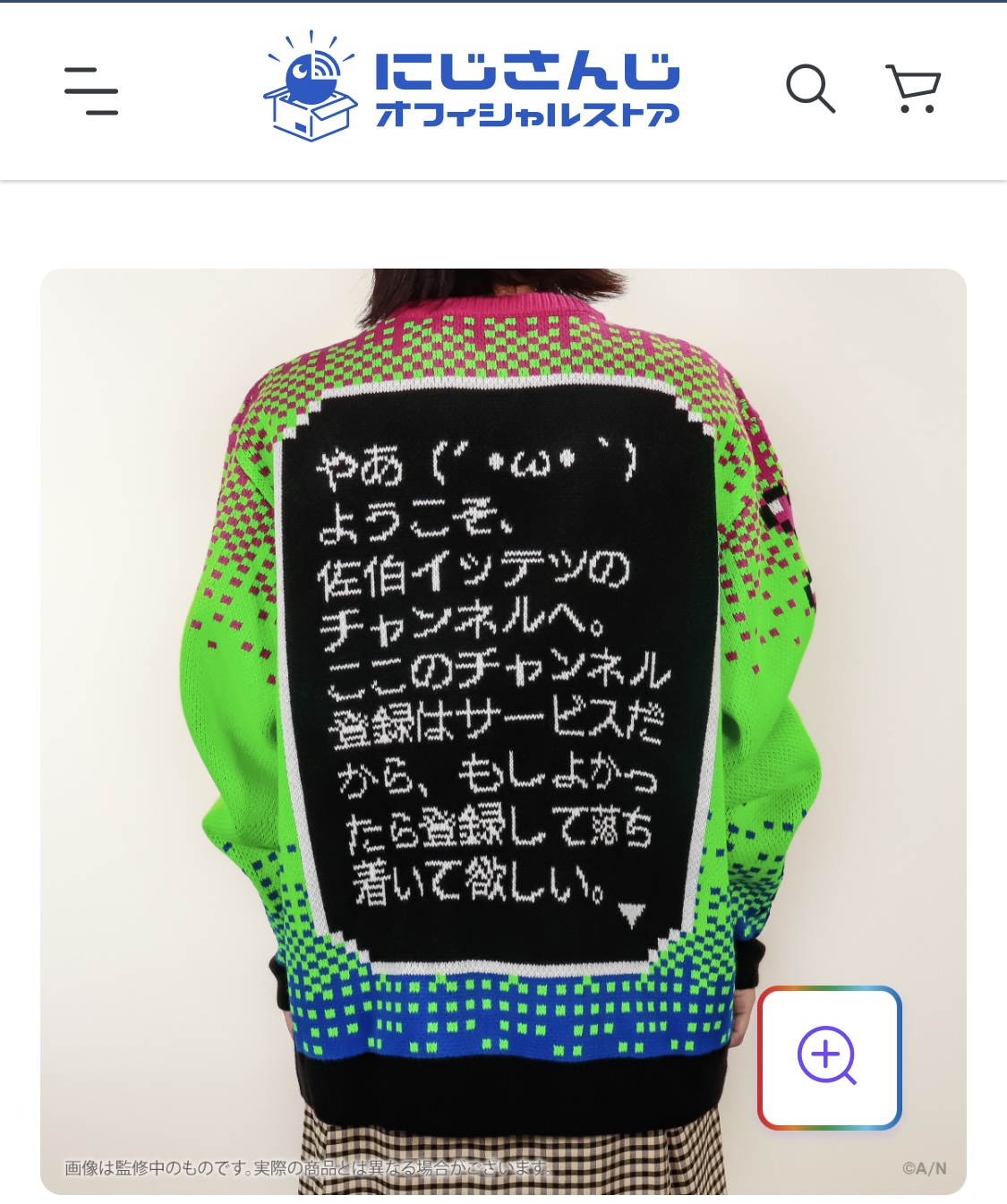Open the sweater product photo
The height and width of the screenshot is (1204, 1007).
[x=503, y=731]
